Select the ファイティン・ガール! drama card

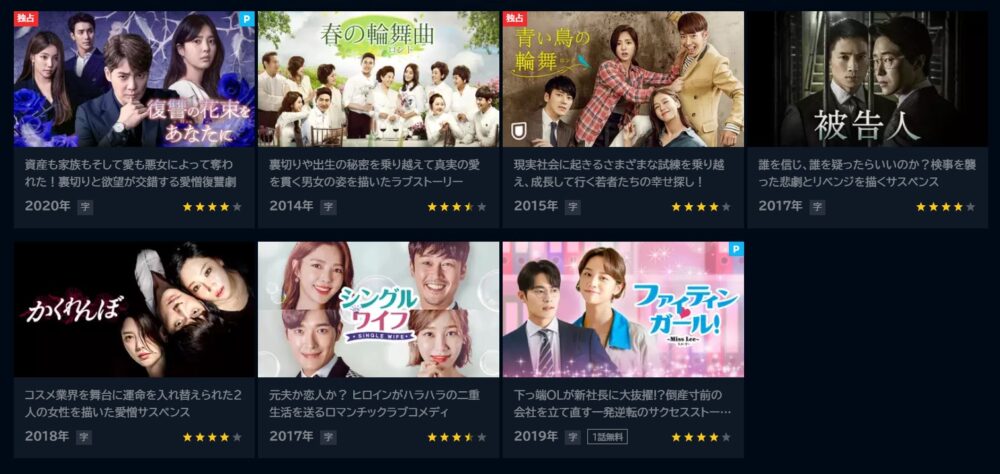[623, 310]
